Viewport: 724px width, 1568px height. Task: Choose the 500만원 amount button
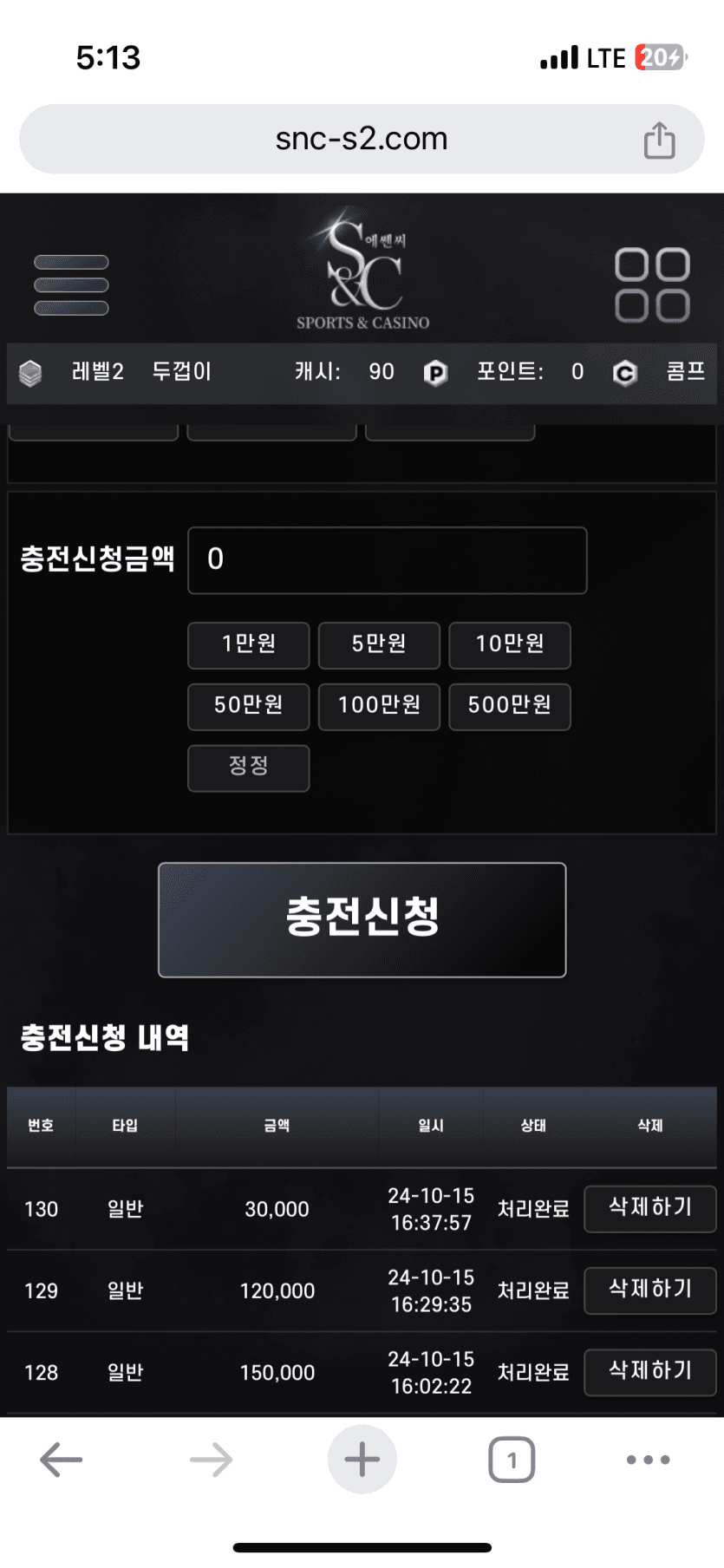tap(510, 706)
